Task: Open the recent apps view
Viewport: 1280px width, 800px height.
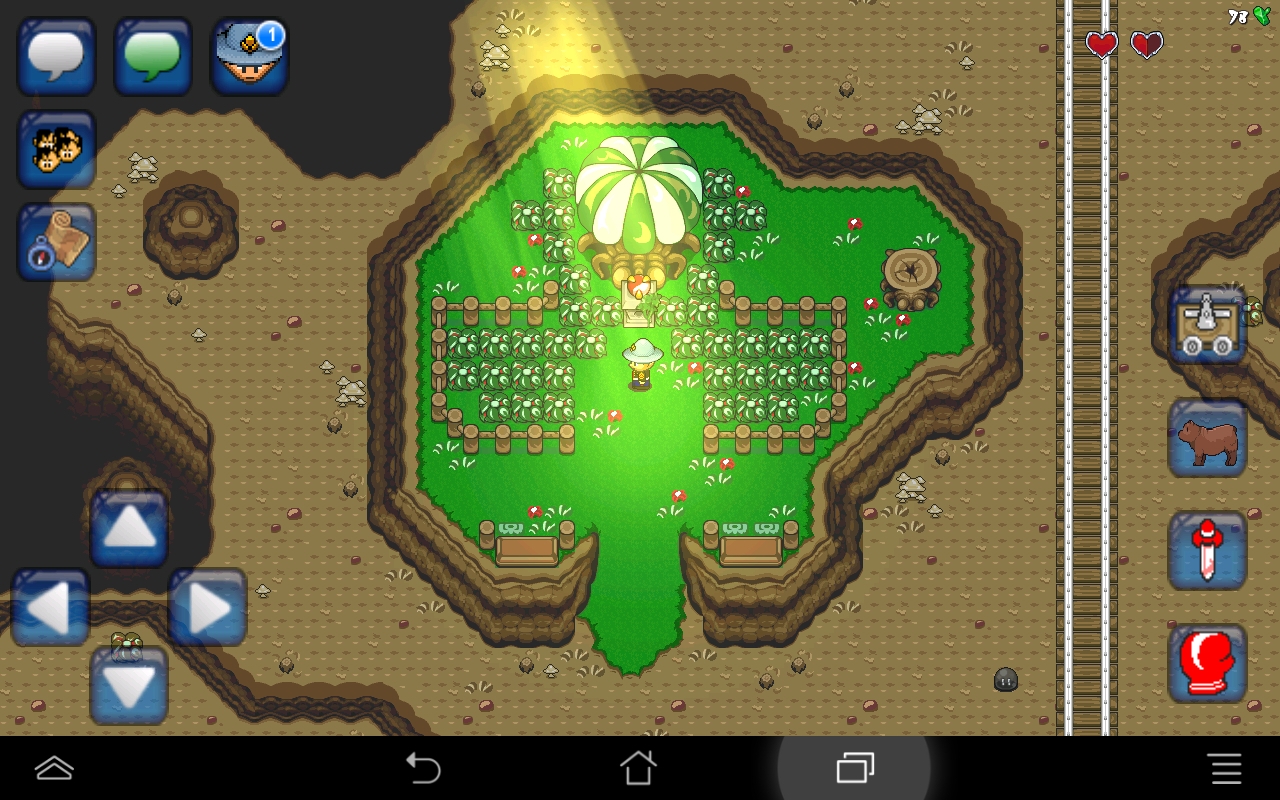Action: [854, 768]
